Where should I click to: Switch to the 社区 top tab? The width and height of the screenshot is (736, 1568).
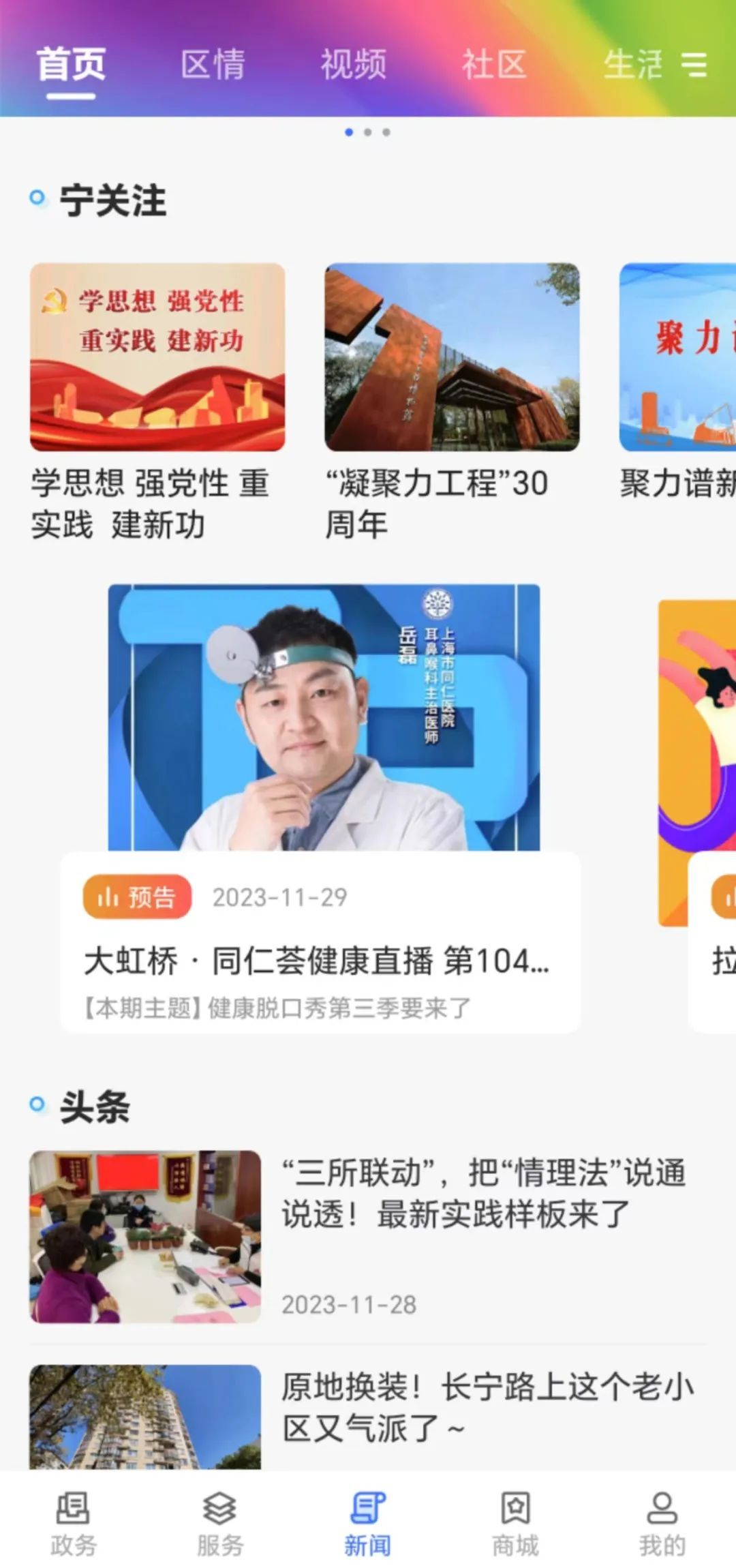(x=494, y=65)
